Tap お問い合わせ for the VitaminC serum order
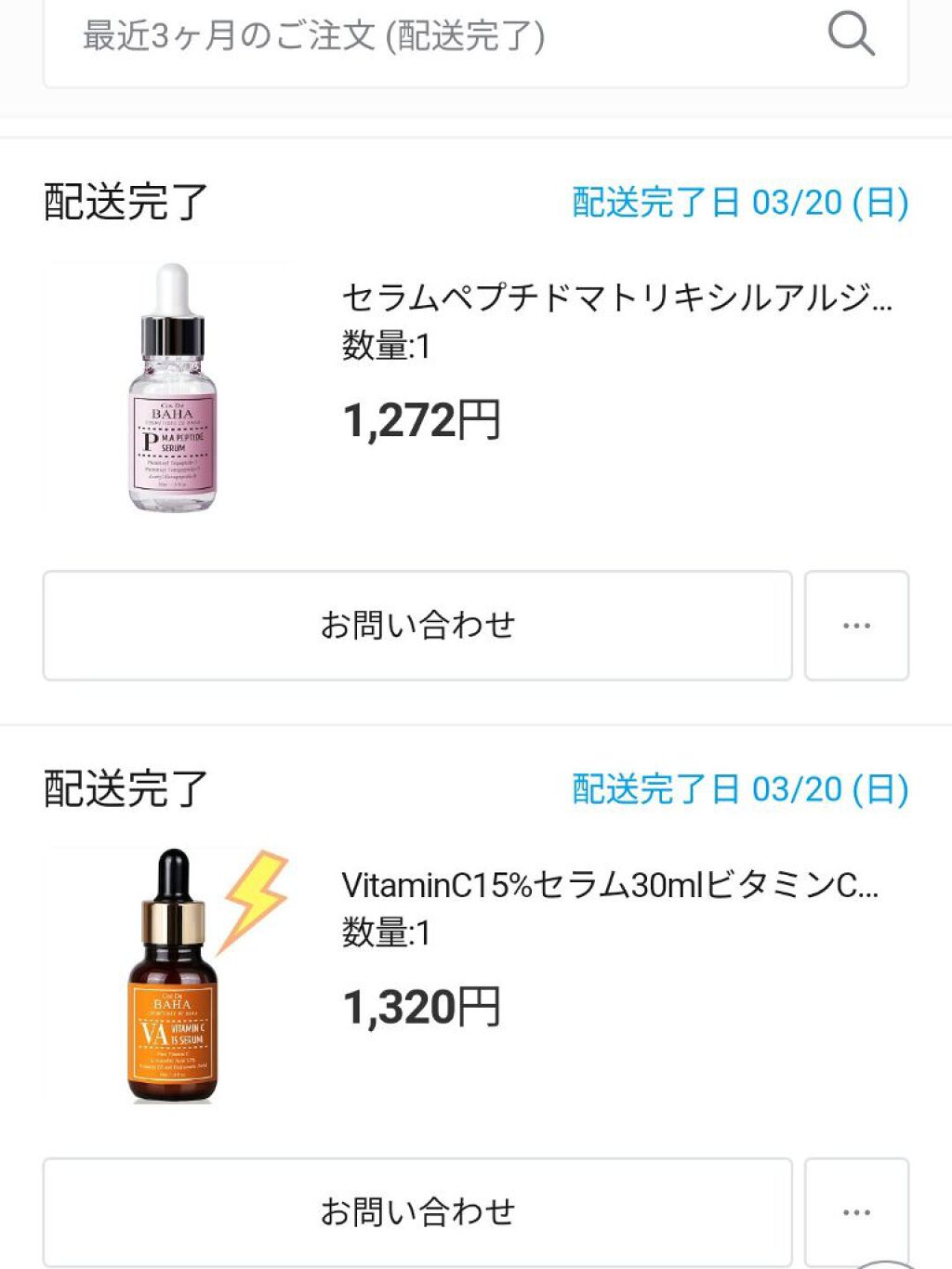Image resolution: width=952 pixels, height=1269 pixels. [417, 1211]
